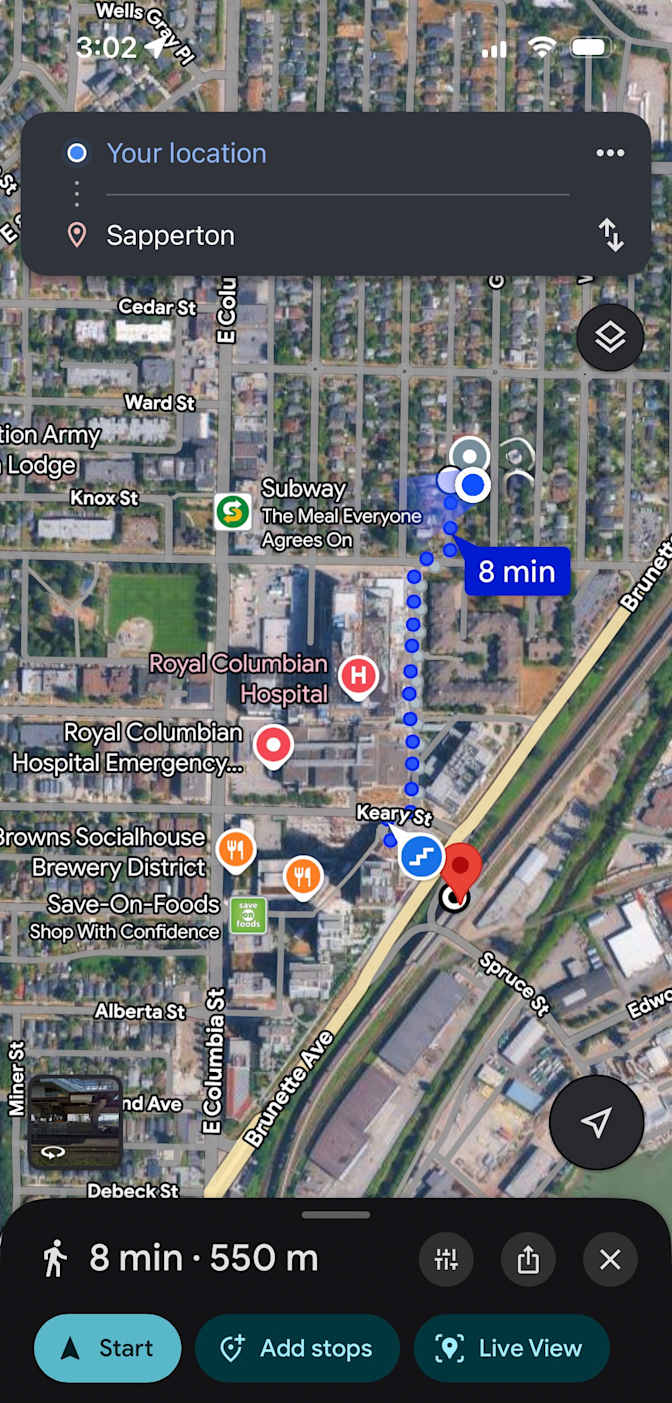This screenshot has height=1403, width=672.
Task: Select the Subway restaurant marker
Action: click(232, 512)
